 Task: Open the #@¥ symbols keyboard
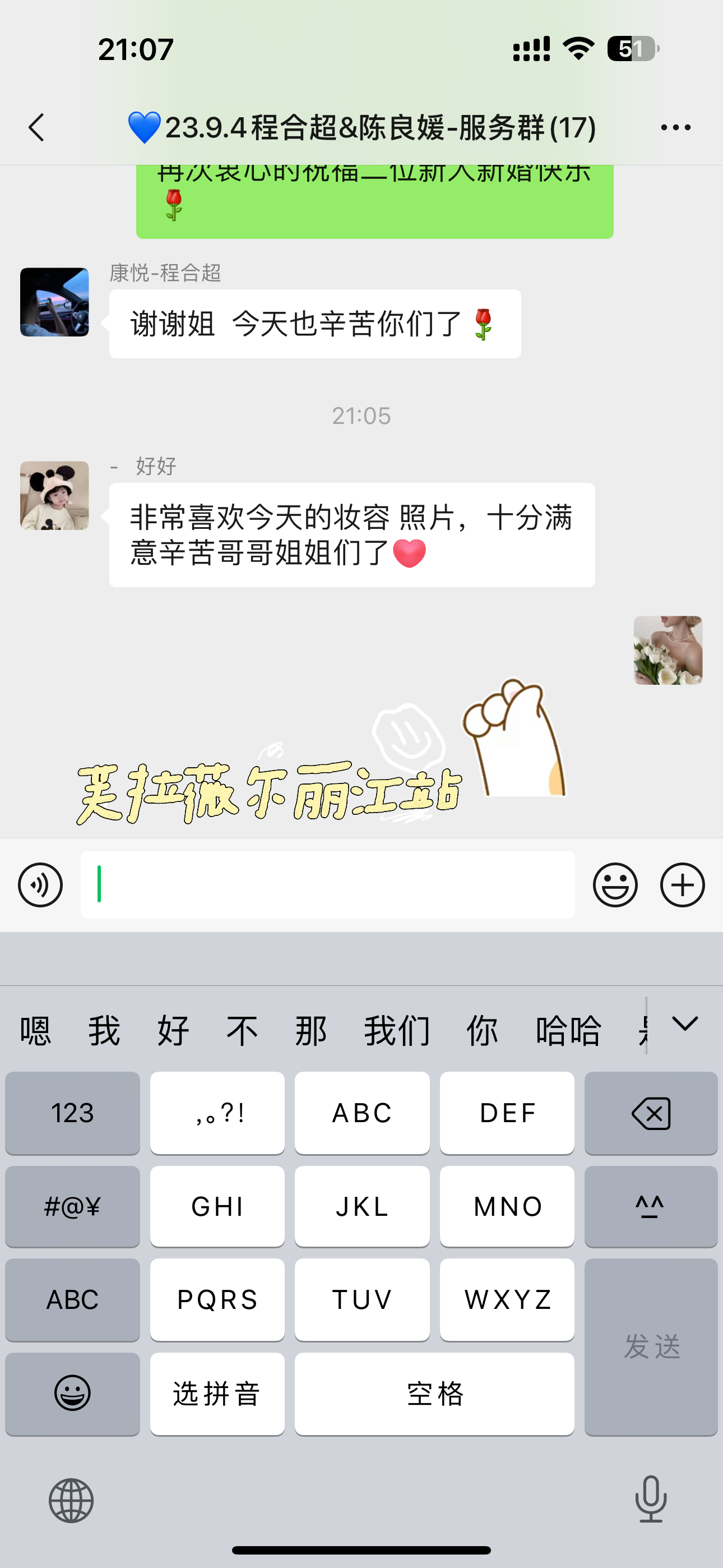coord(72,1206)
